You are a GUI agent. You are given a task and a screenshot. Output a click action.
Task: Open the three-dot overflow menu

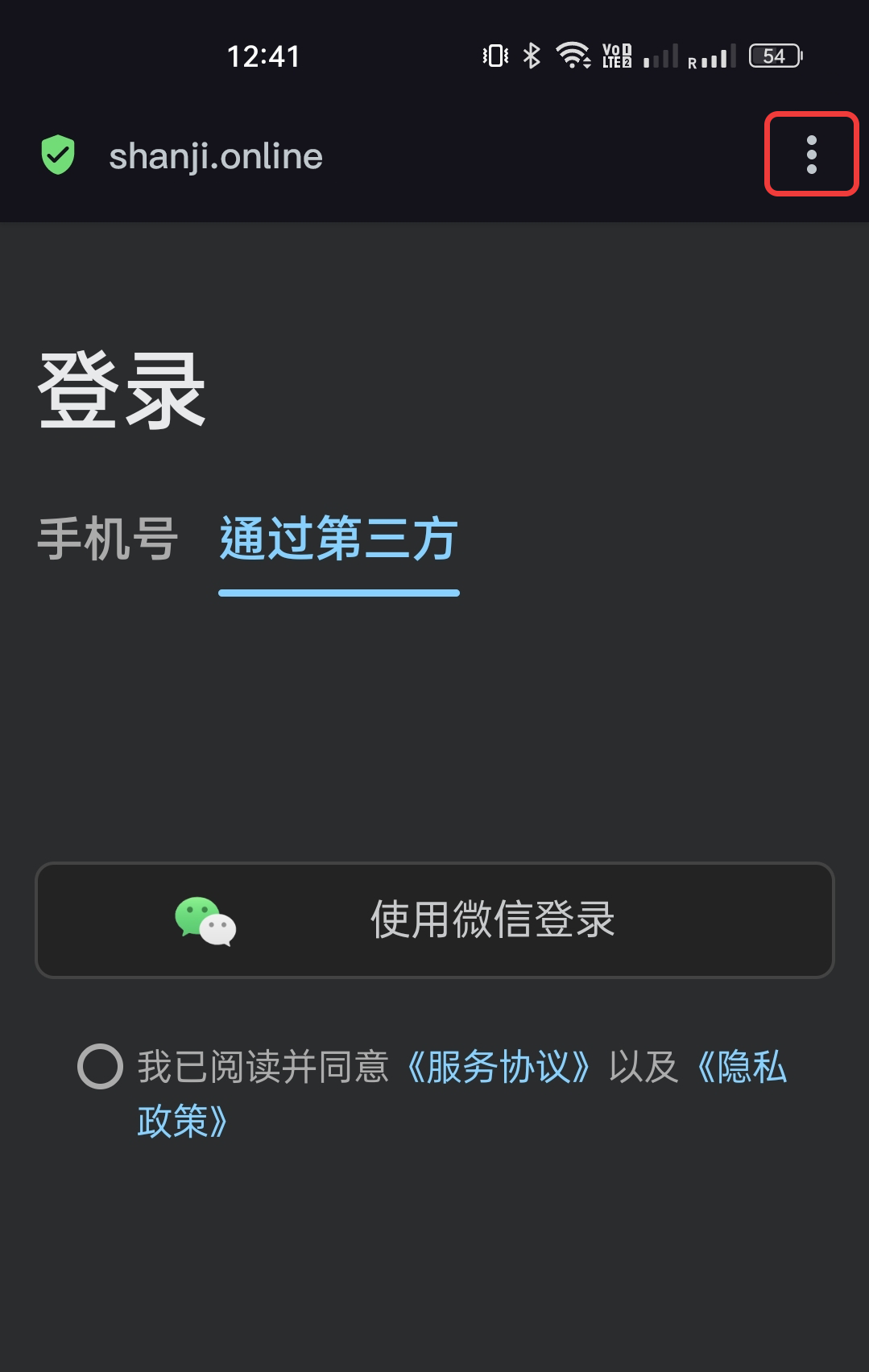[x=811, y=154]
